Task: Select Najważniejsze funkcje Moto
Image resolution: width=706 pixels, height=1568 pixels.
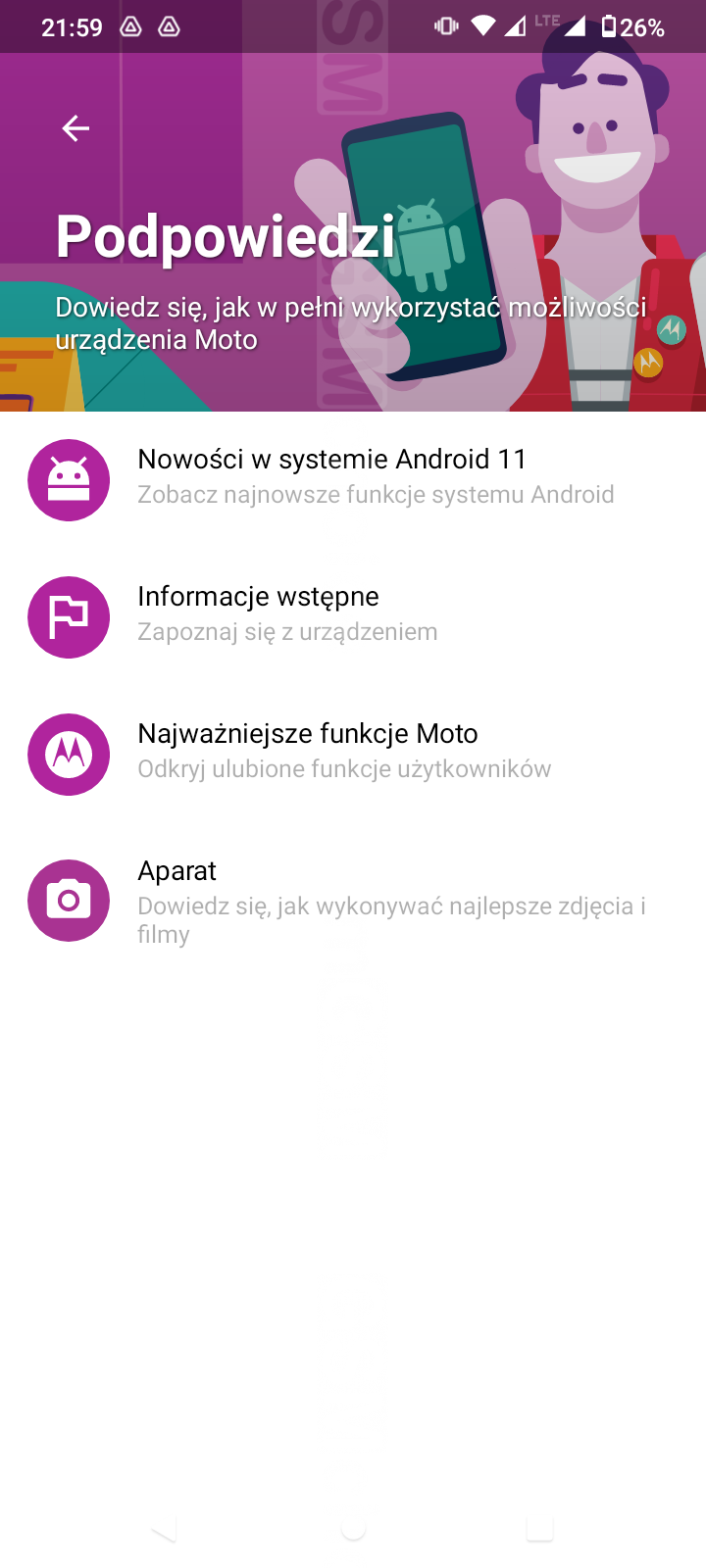Action: point(353,755)
